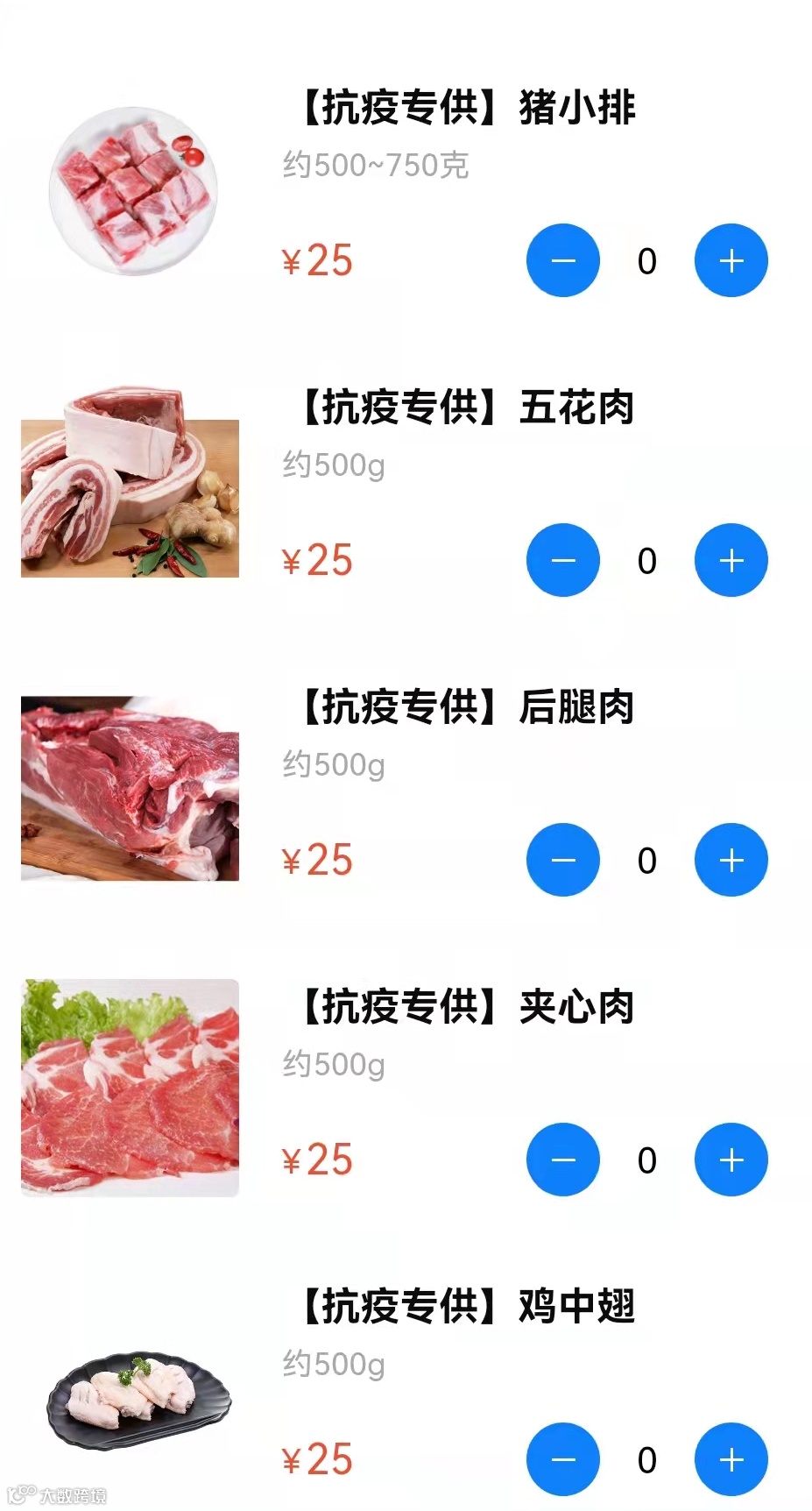Screen dimensions: 812x1511
Task: Open the 后腿肉 product picture
Action: (x=130, y=788)
